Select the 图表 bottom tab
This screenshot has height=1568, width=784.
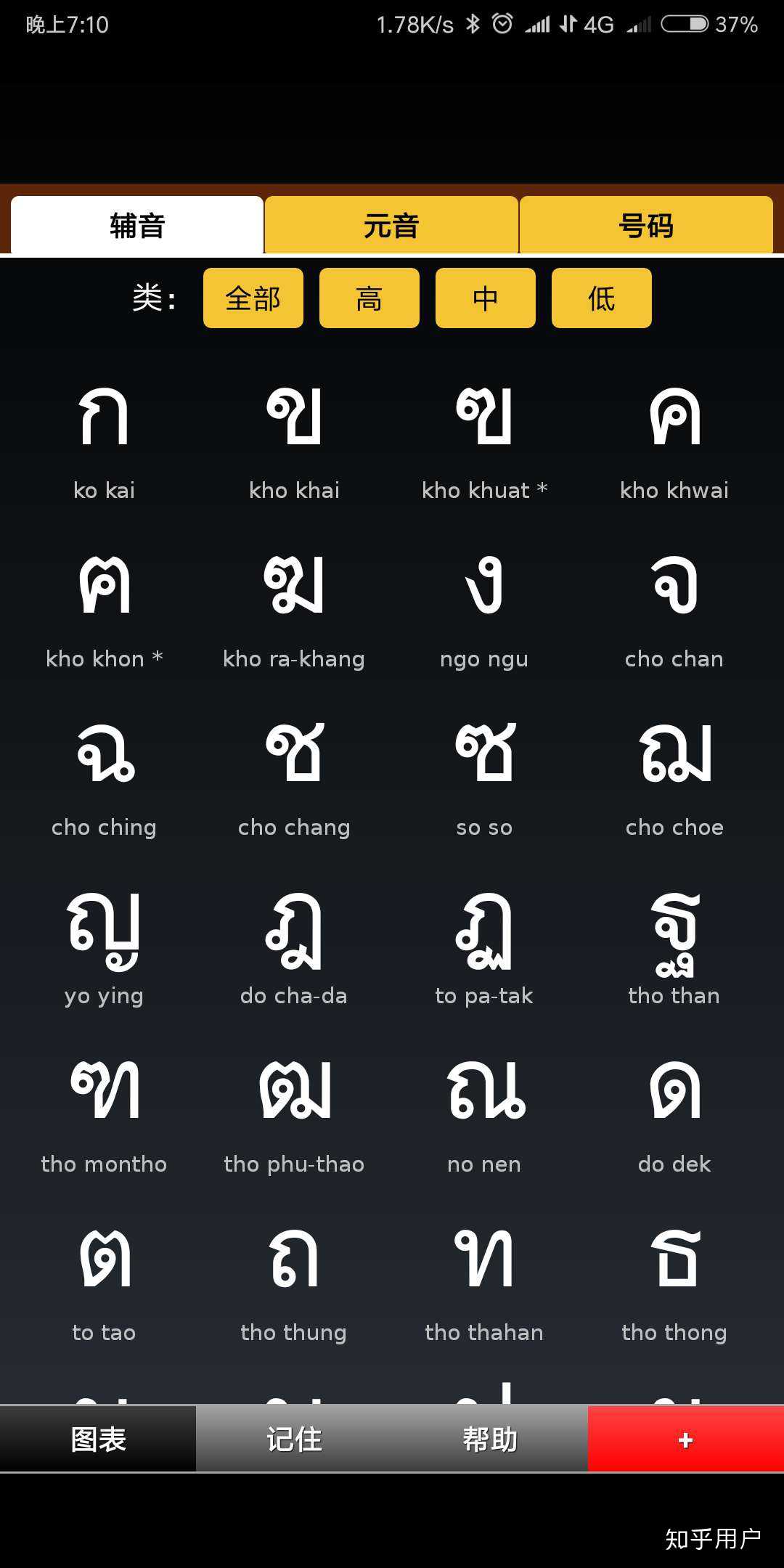(x=98, y=1439)
